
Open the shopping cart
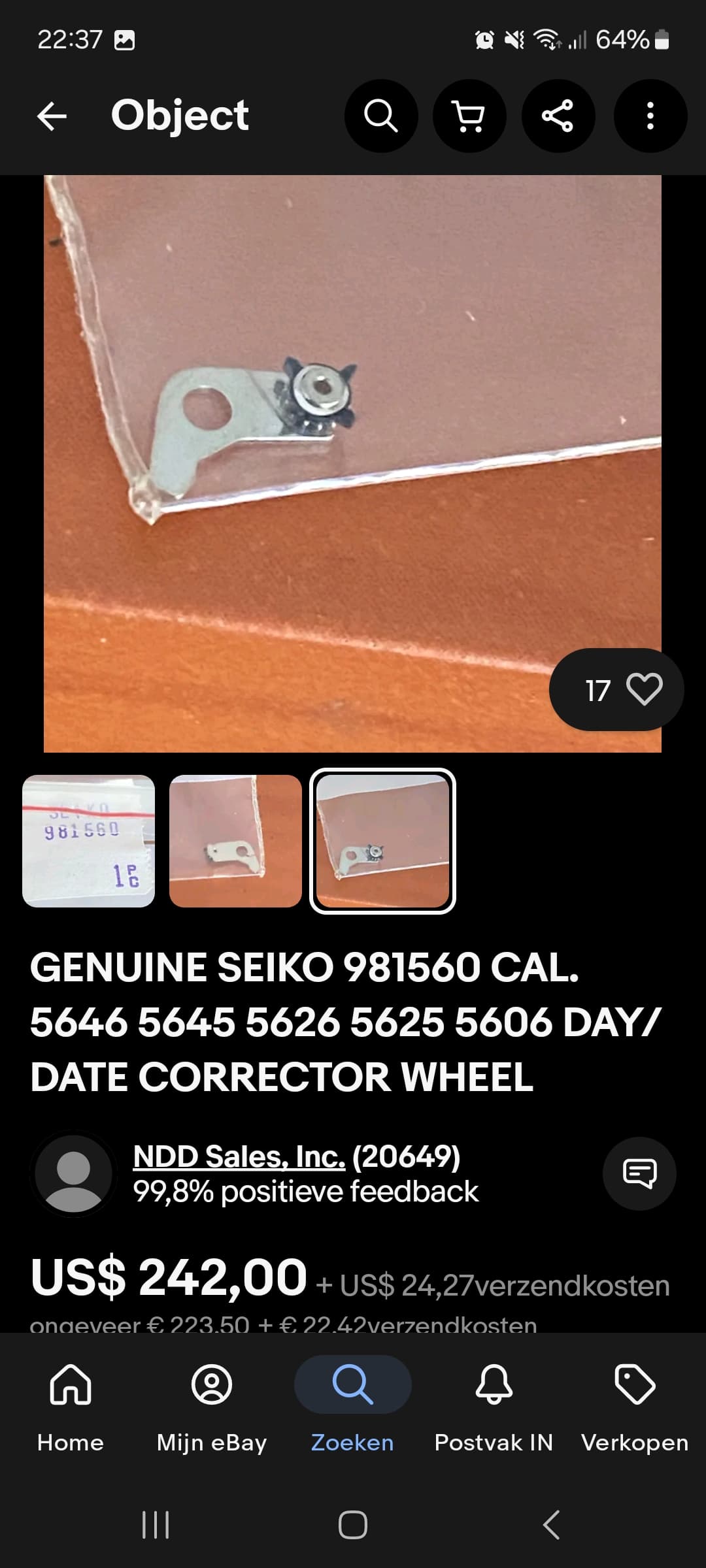click(469, 116)
